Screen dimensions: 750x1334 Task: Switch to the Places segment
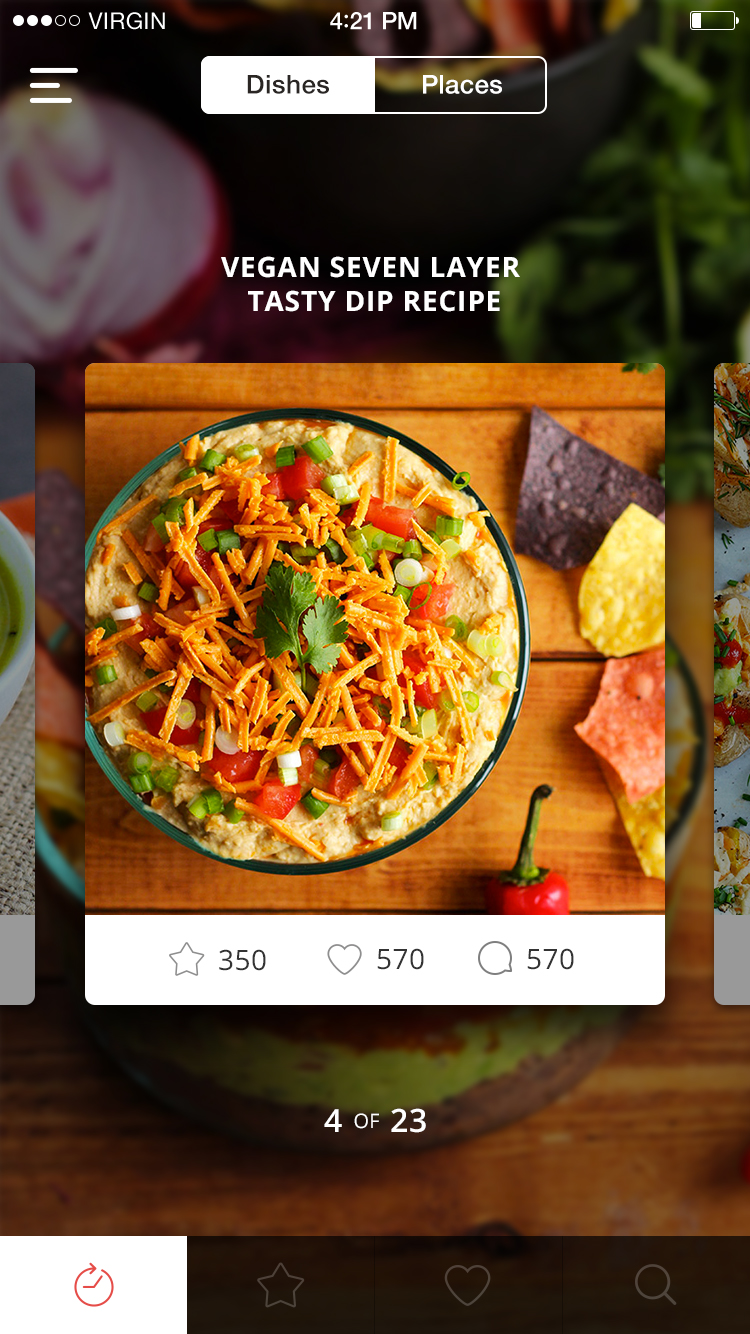point(461,85)
